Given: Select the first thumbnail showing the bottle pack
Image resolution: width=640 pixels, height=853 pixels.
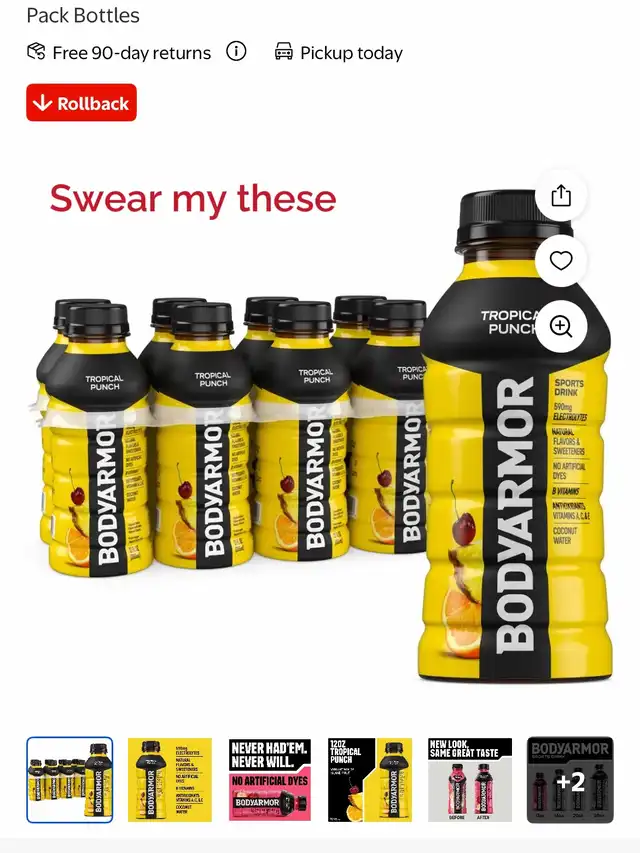Looking at the screenshot, I should pyautogui.click(x=70, y=780).
